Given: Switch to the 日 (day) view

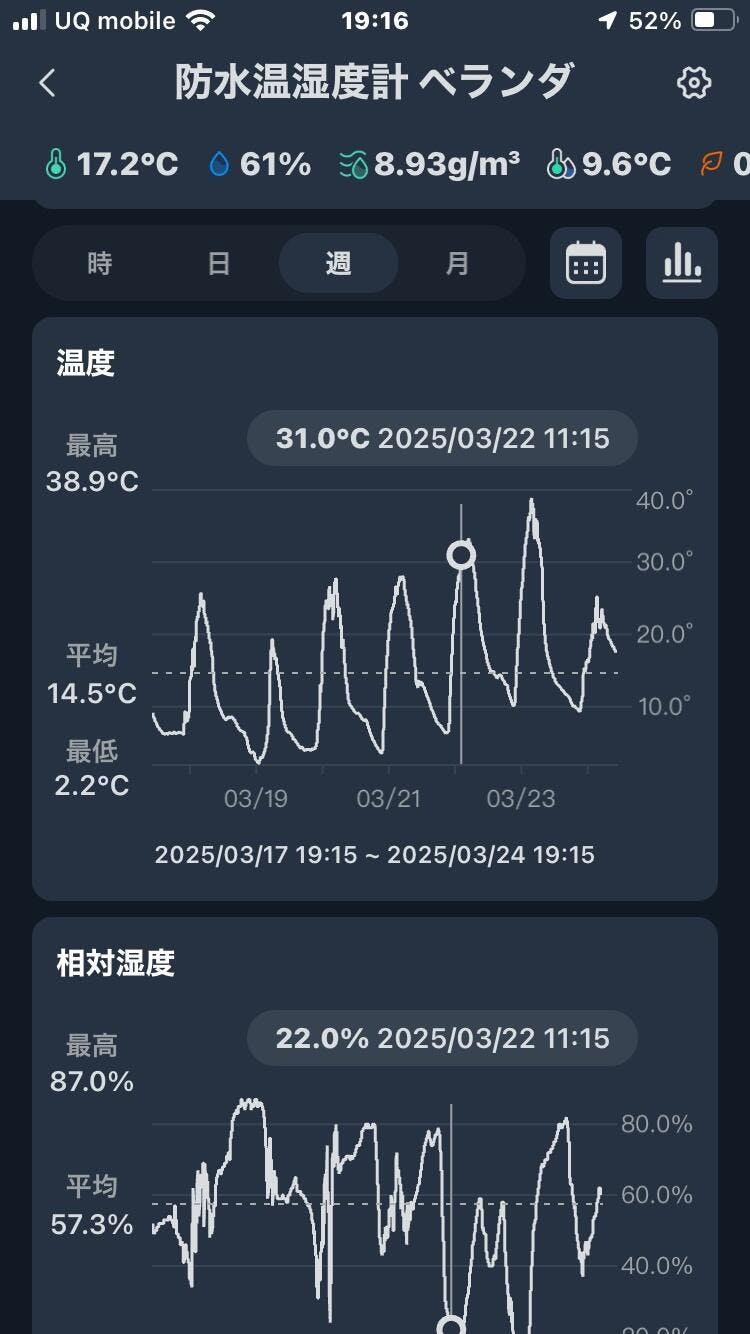Looking at the screenshot, I should (x=219, y=264).
